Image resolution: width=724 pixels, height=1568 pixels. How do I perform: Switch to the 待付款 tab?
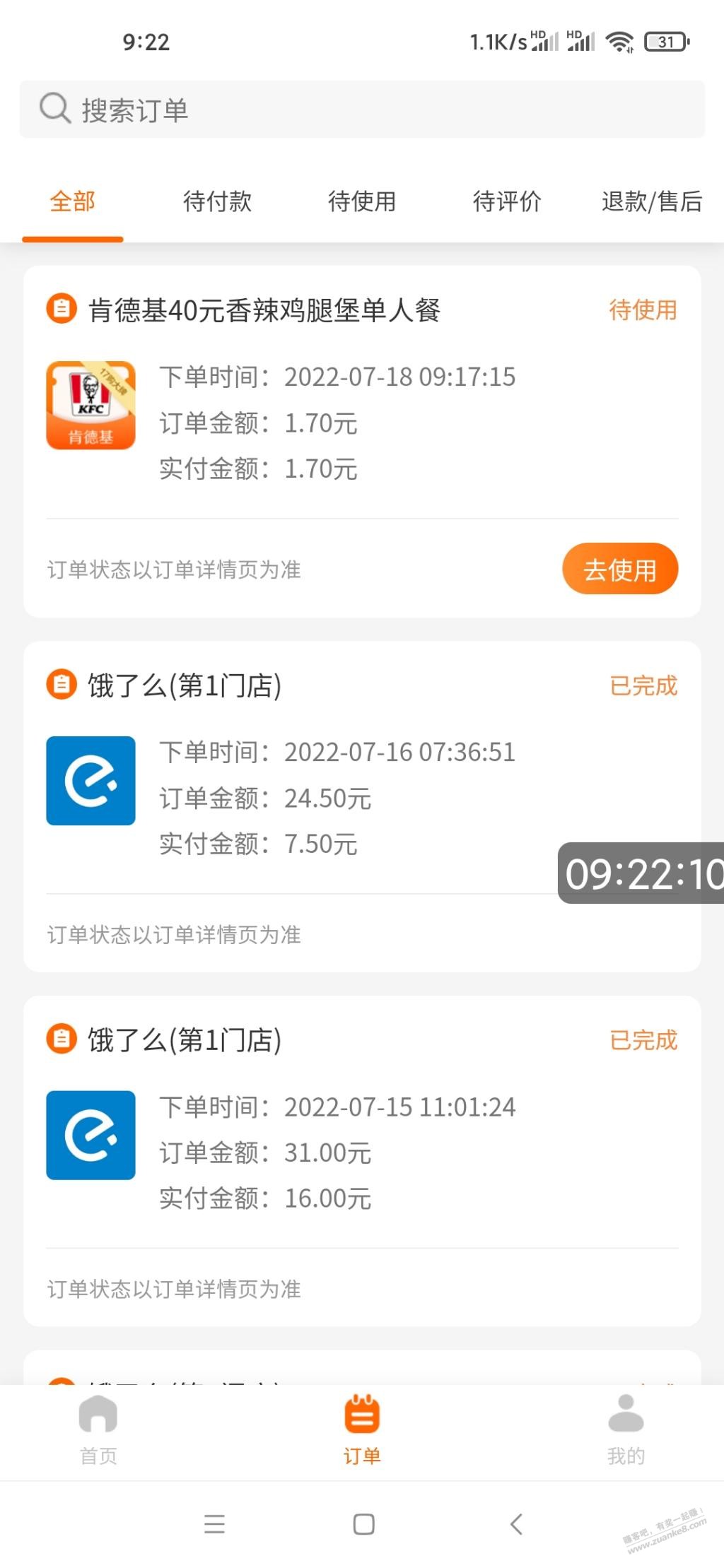point(217,201)
